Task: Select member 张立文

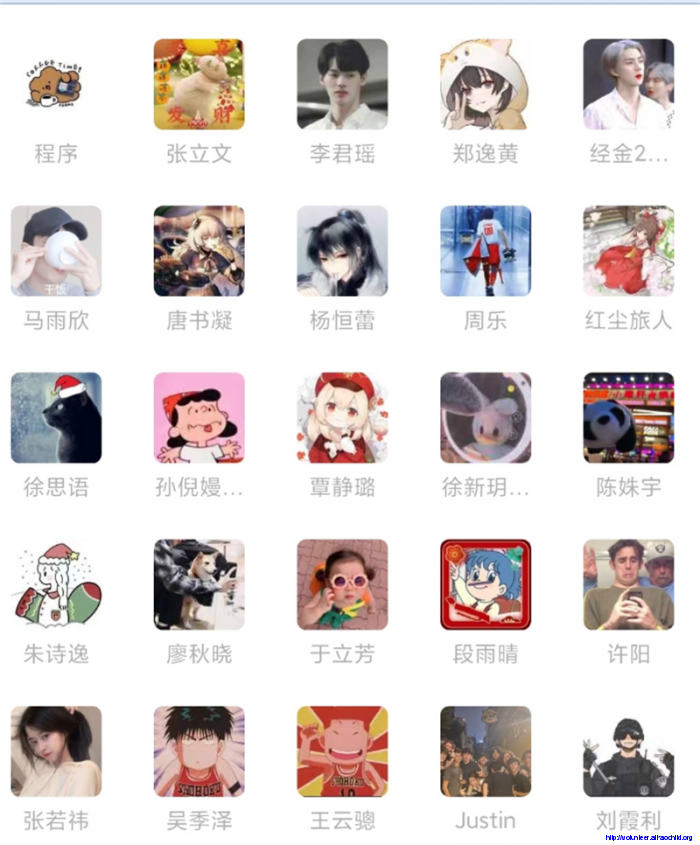Action: click(x=199, y=85)
